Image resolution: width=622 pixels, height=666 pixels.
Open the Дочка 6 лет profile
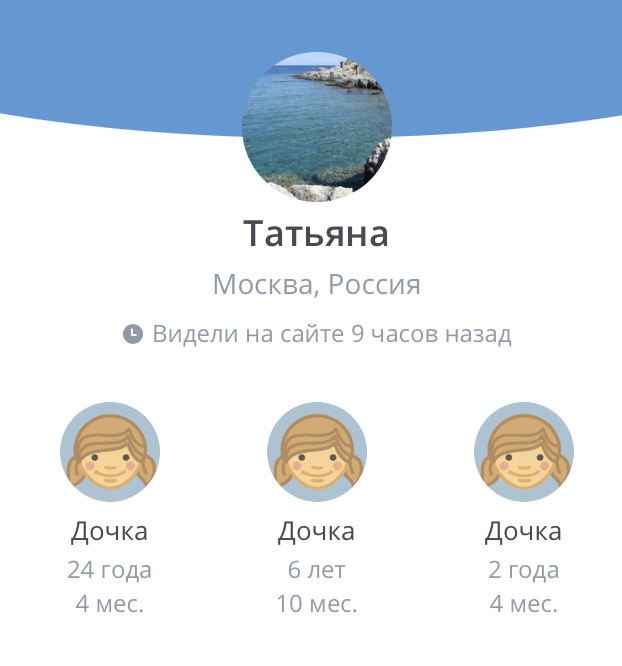click(317, 452)
